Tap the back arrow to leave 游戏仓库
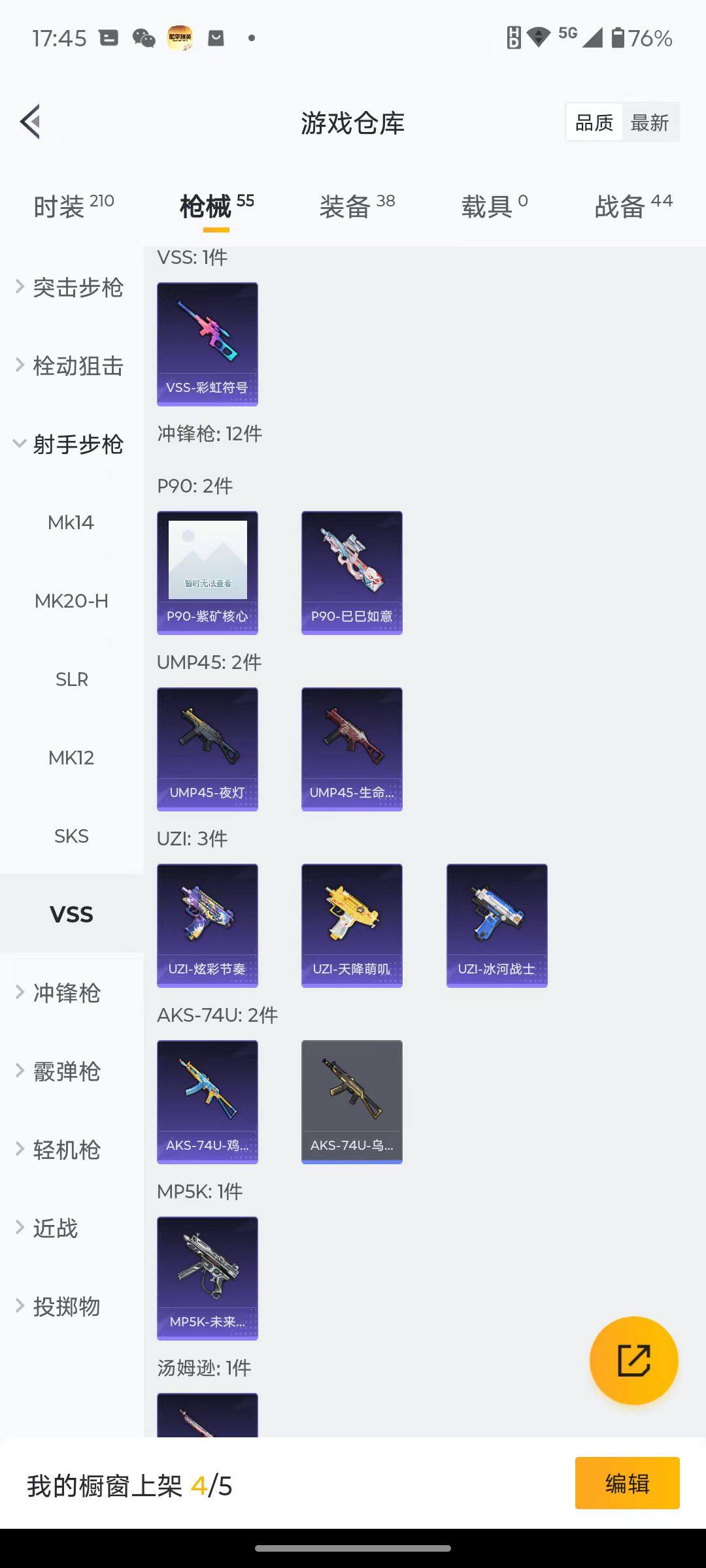The image size is (706, 1568). tap(29, 122)
